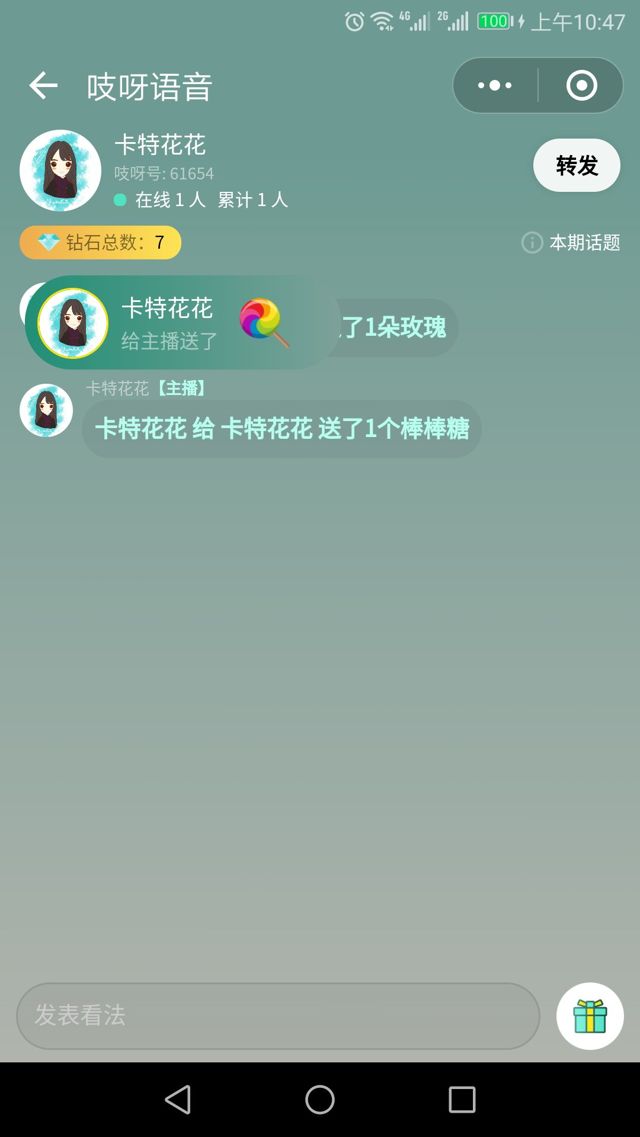Open the mini program three-dot menu
640x1137 pixels.
coord(495,86)
